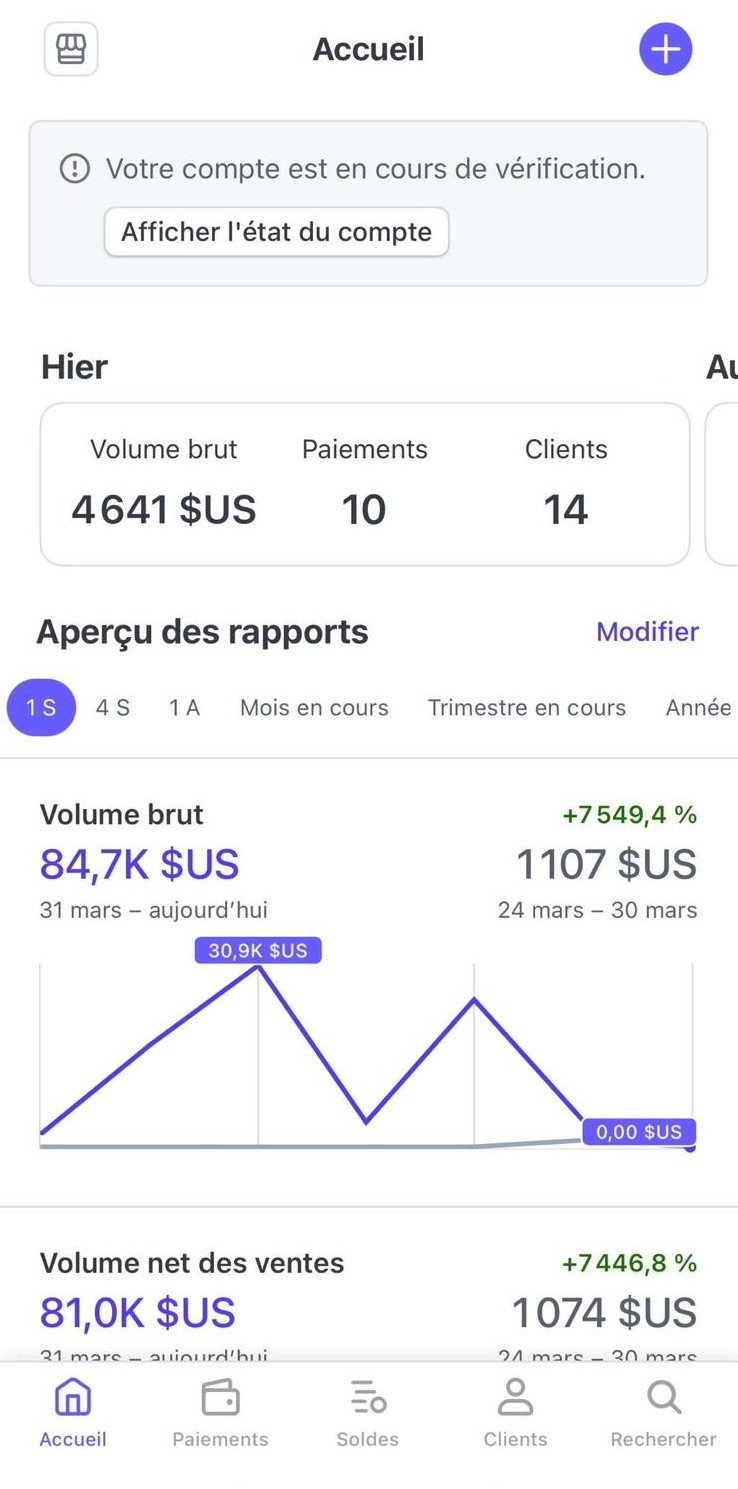Switch to the 4 S period
738x1489 pixels.
tap(113, 708)
